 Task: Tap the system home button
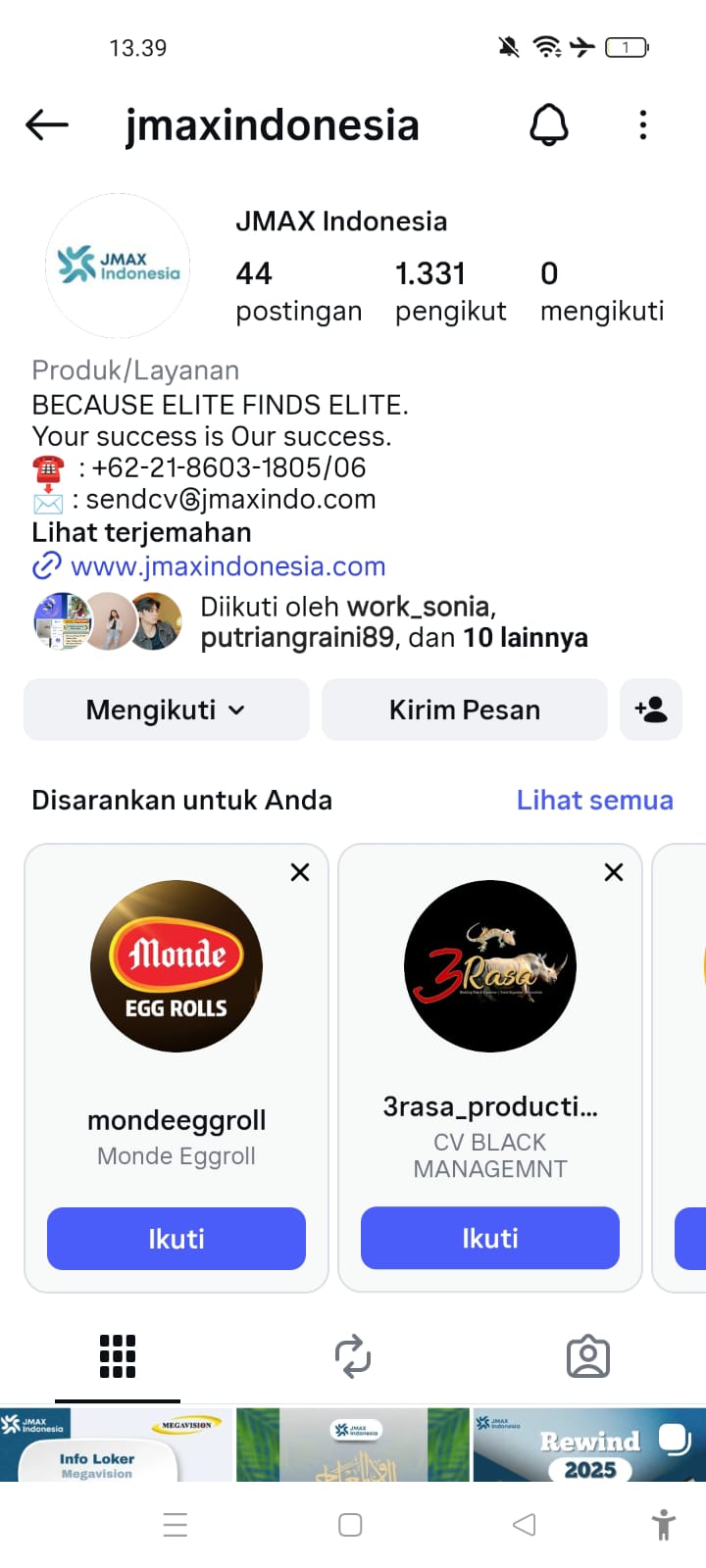[x=350, y=1525]
